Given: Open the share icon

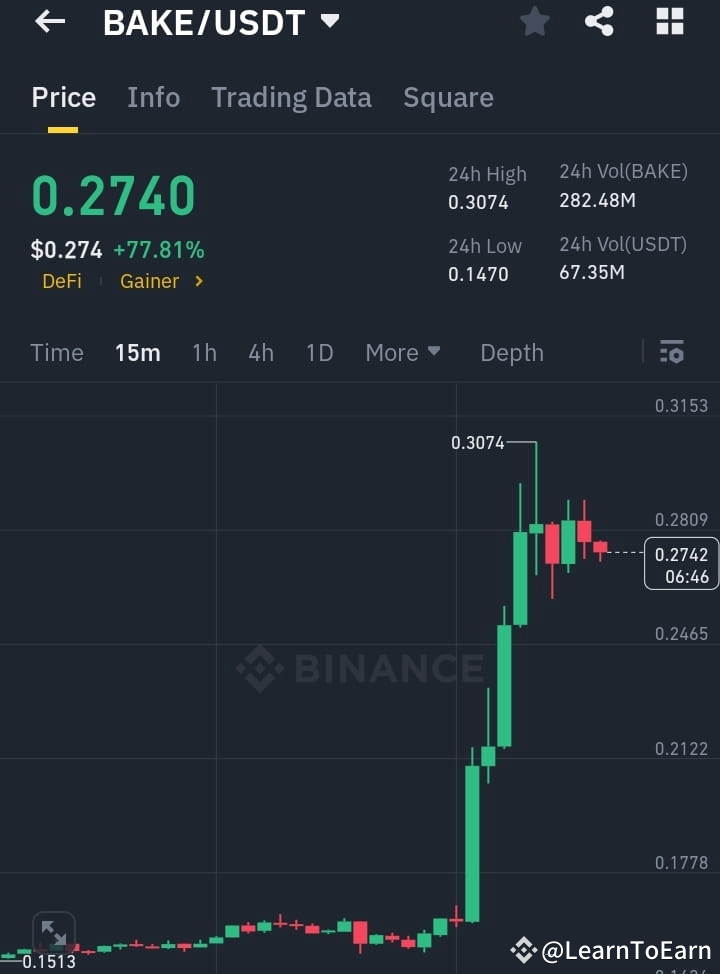Looking at the screenshot, I should point(599,21).
